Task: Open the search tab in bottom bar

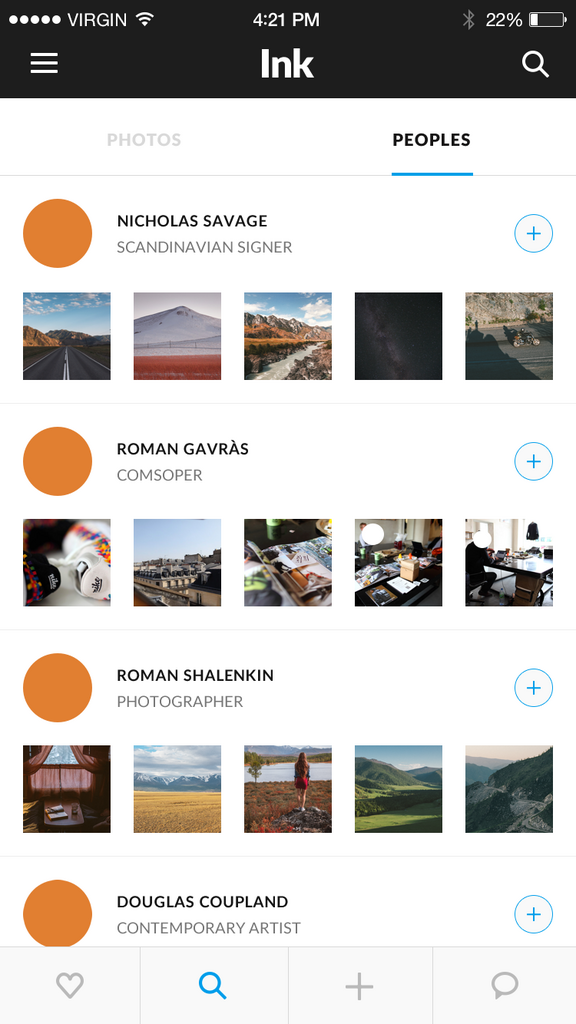Action: coord(214,985)
